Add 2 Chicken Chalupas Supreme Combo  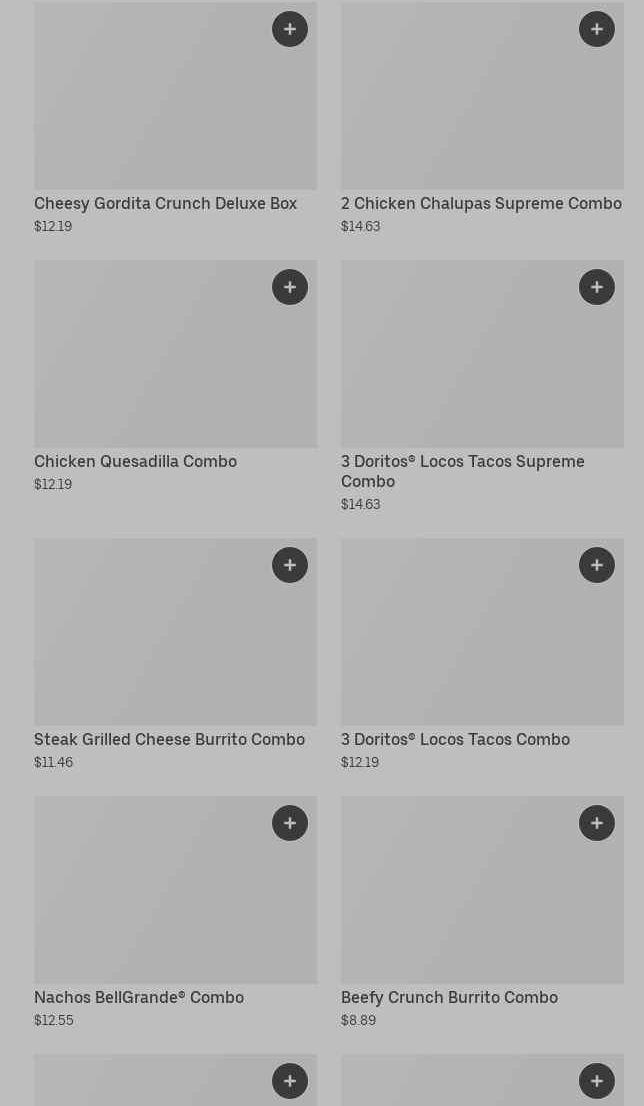point(597,29)
